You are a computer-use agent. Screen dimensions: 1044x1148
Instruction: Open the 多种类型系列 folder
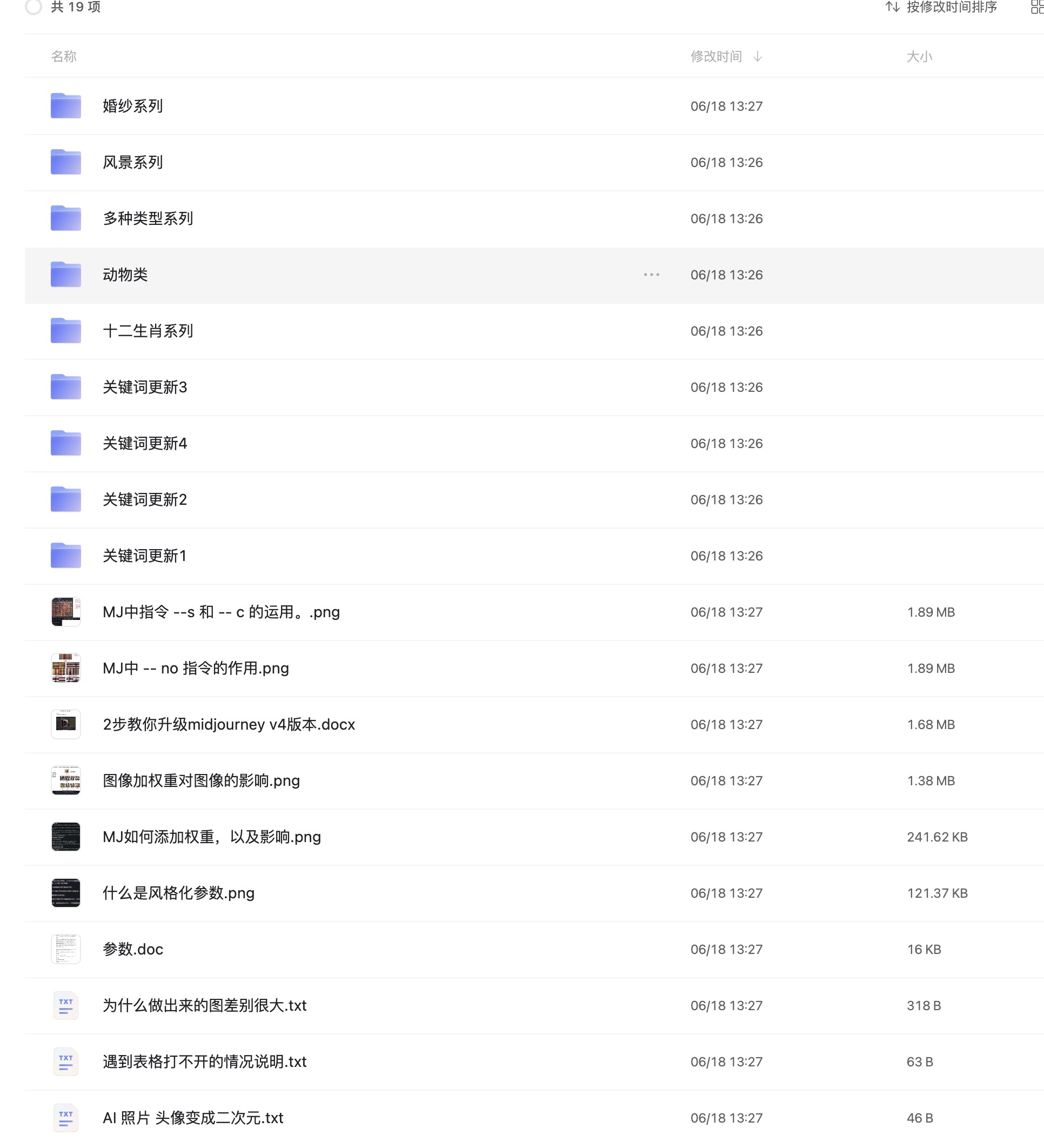click(148, 219)
